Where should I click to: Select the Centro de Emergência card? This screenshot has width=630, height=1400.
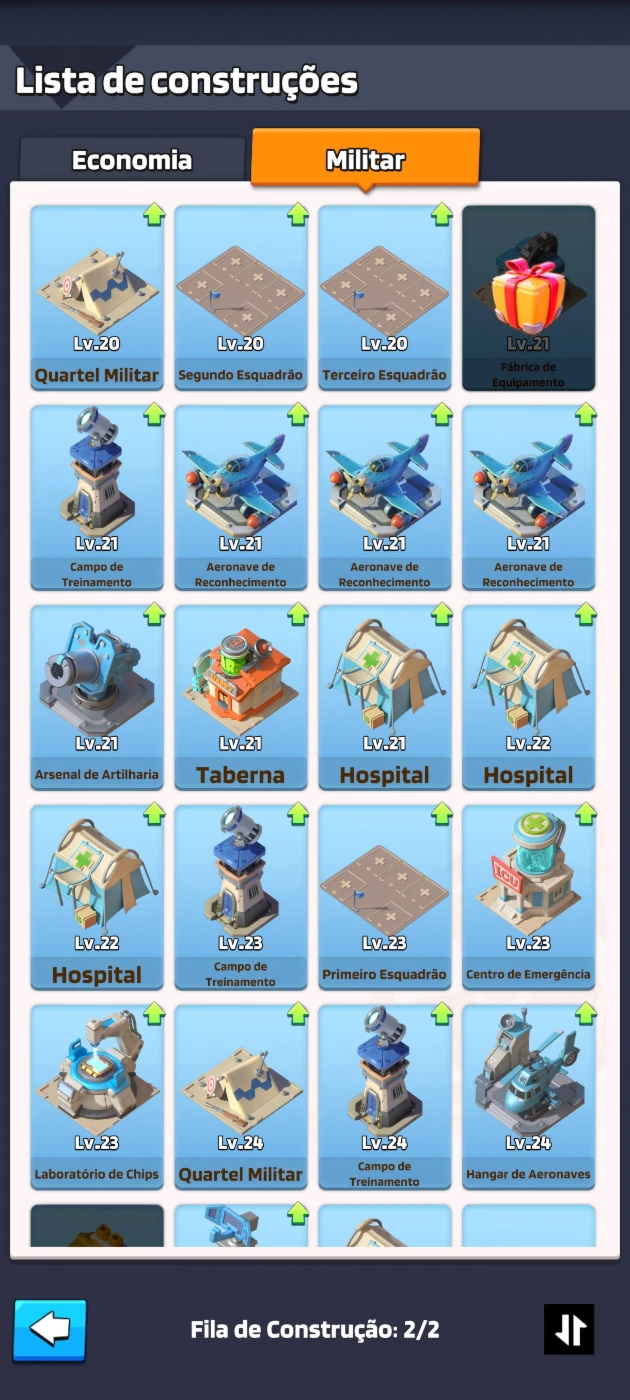529,898
